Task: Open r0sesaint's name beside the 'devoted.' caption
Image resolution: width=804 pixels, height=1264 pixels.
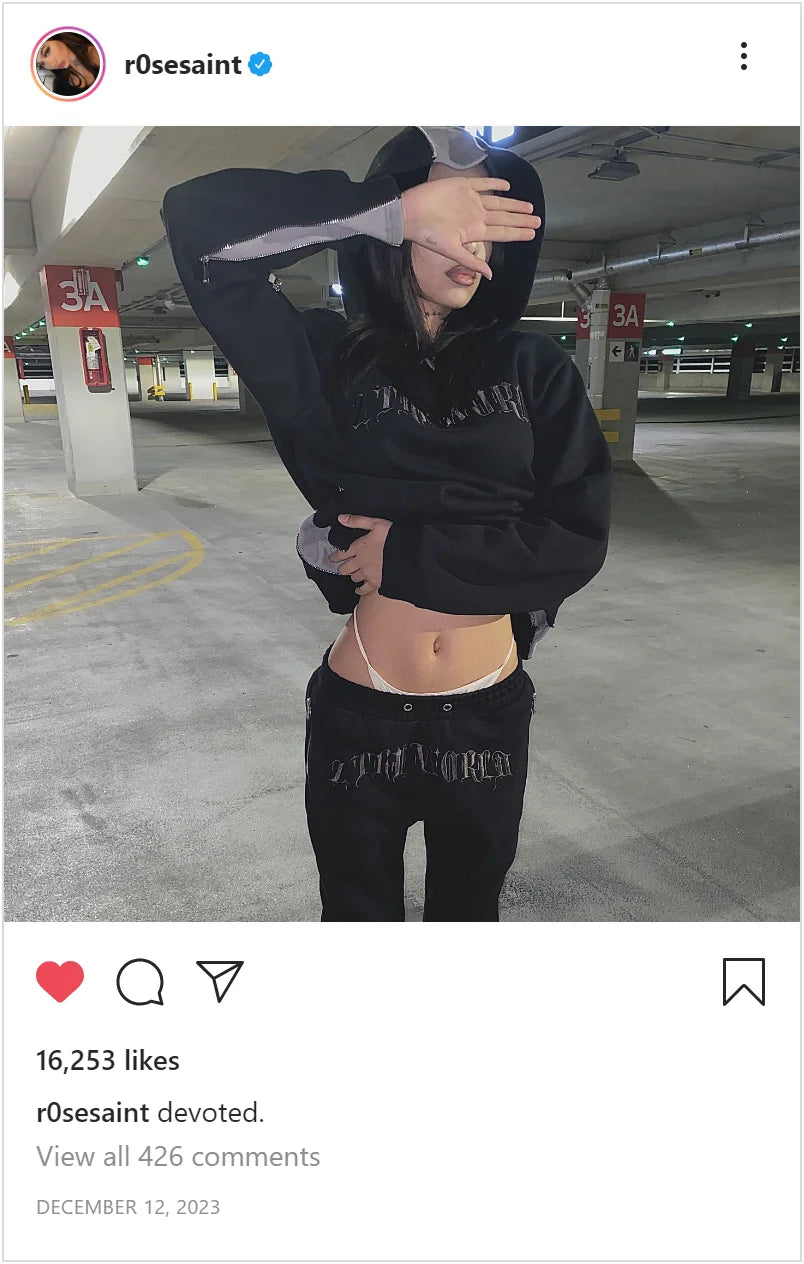Action: (x=92, y=1113)
